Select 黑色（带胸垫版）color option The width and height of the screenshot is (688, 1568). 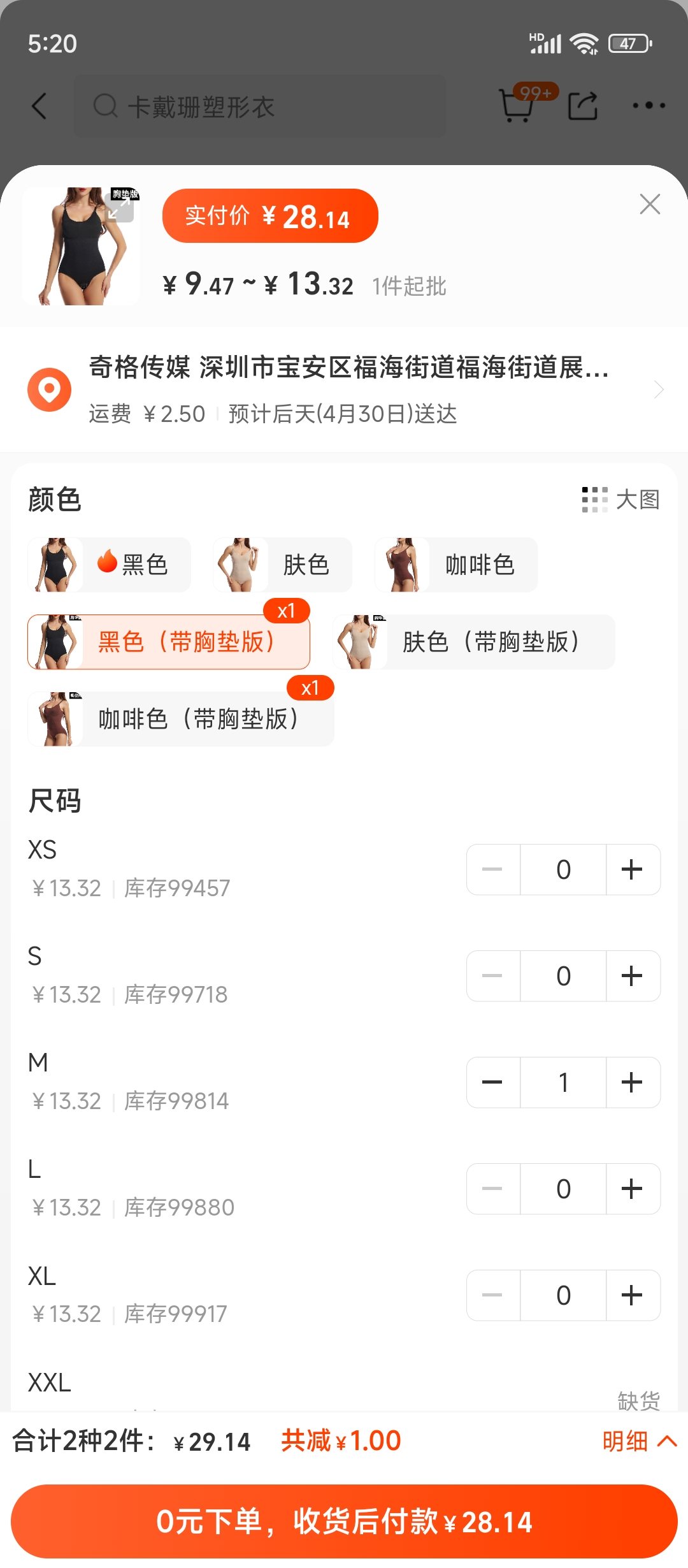click(x=169, y=642)
